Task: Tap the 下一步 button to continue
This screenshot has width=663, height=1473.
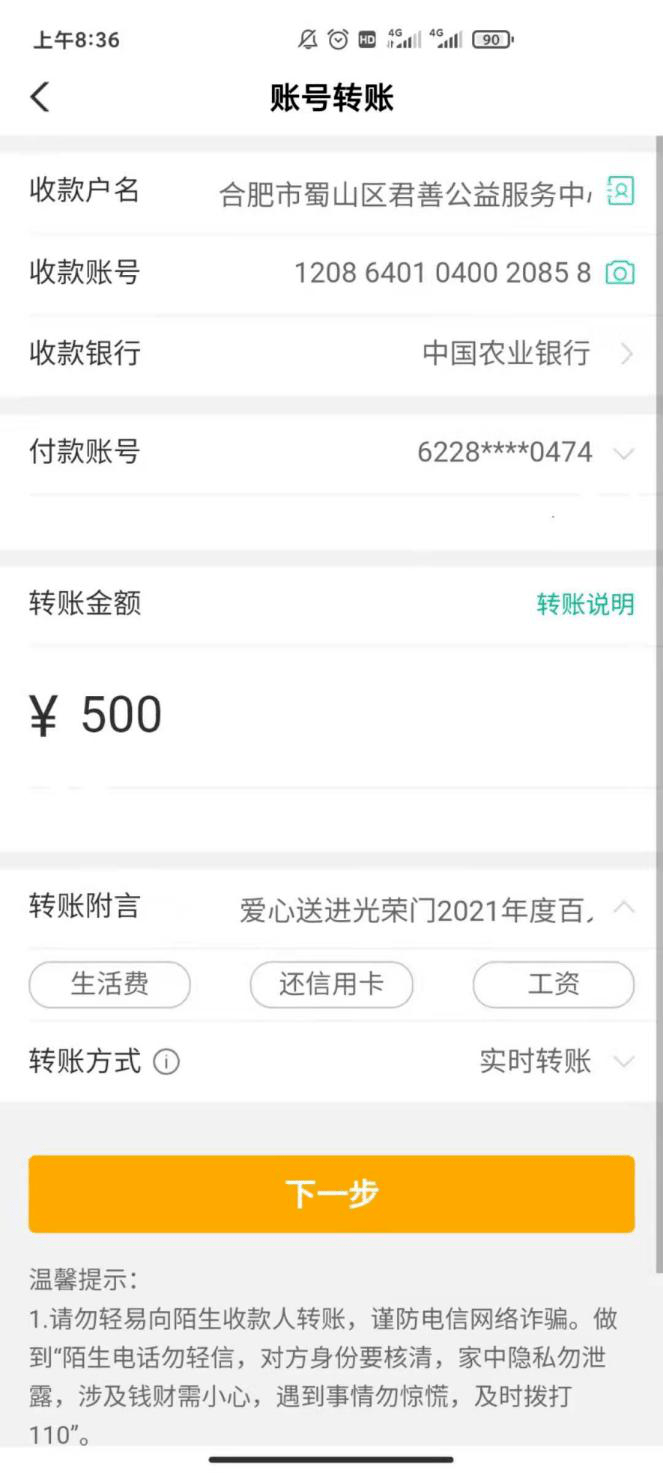Action: 331,1194
